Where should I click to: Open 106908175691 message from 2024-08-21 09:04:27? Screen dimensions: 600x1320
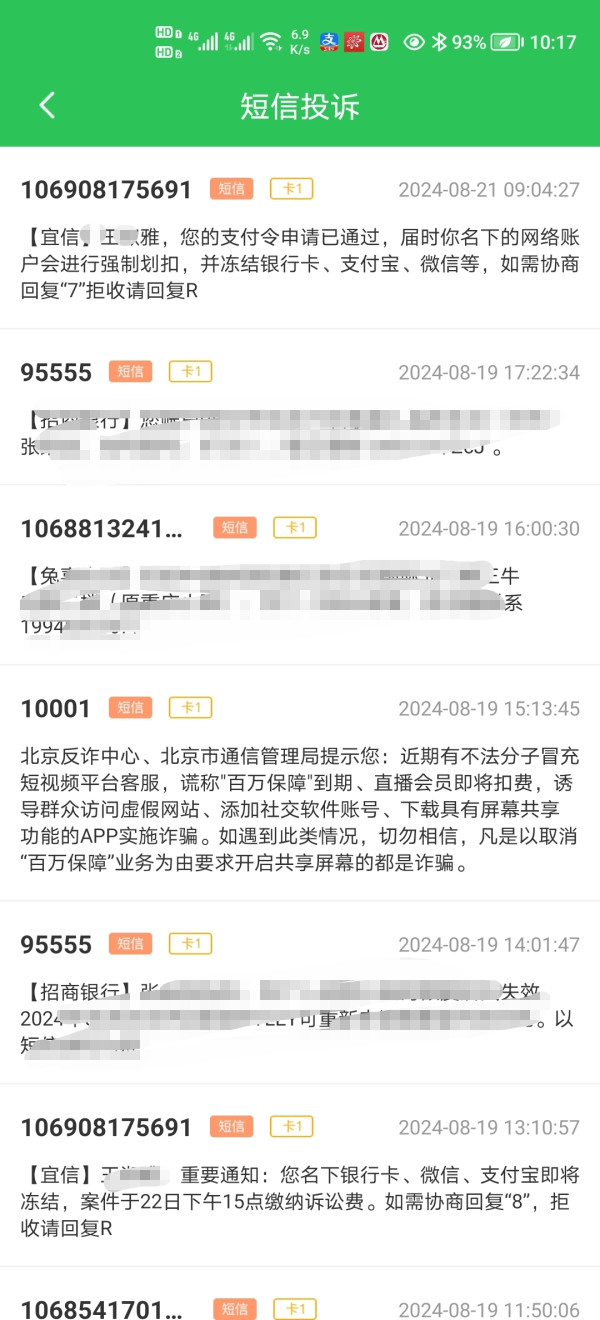click(x=300, y=238)
